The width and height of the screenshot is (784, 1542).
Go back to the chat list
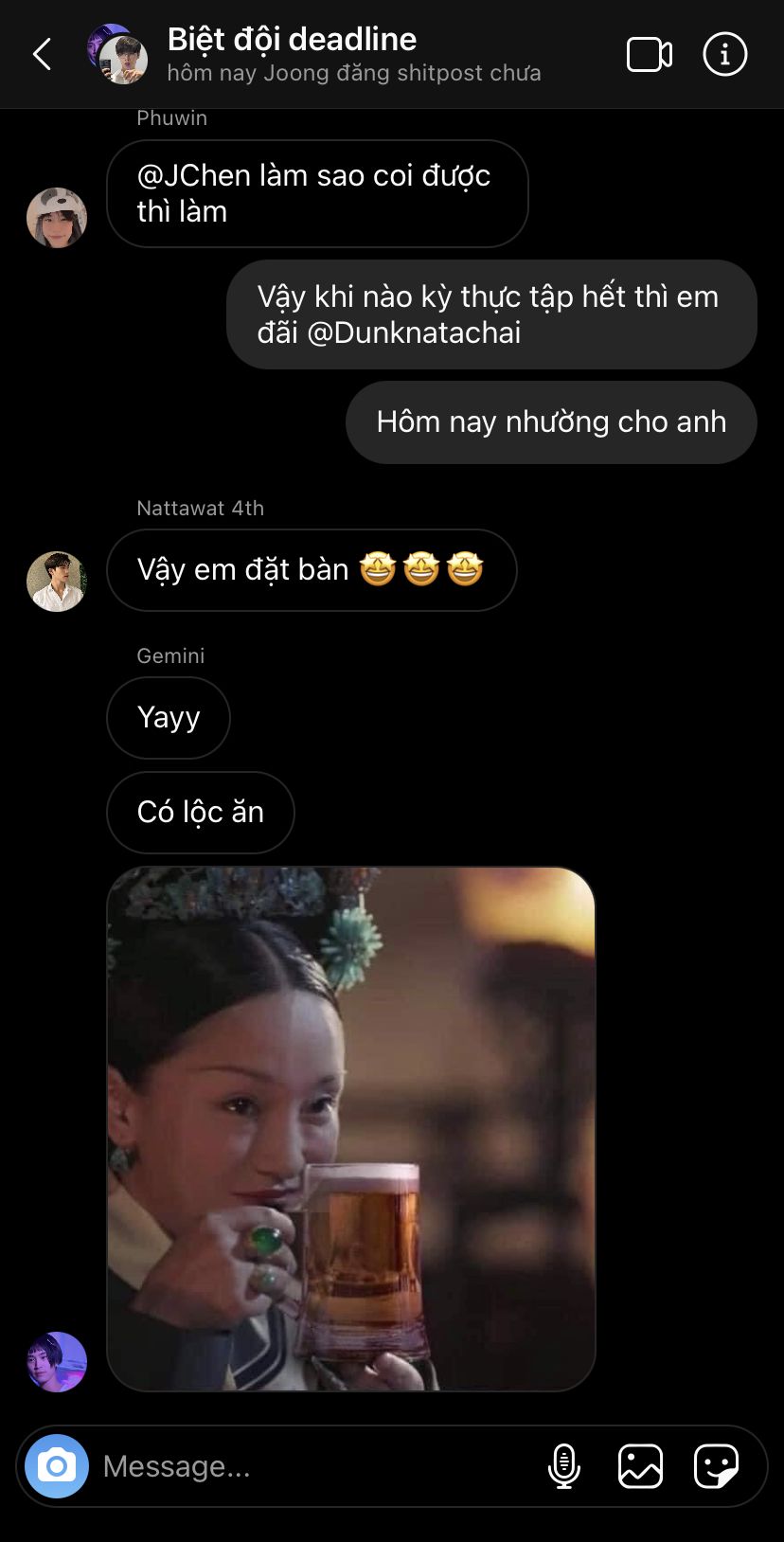point(42,54)
